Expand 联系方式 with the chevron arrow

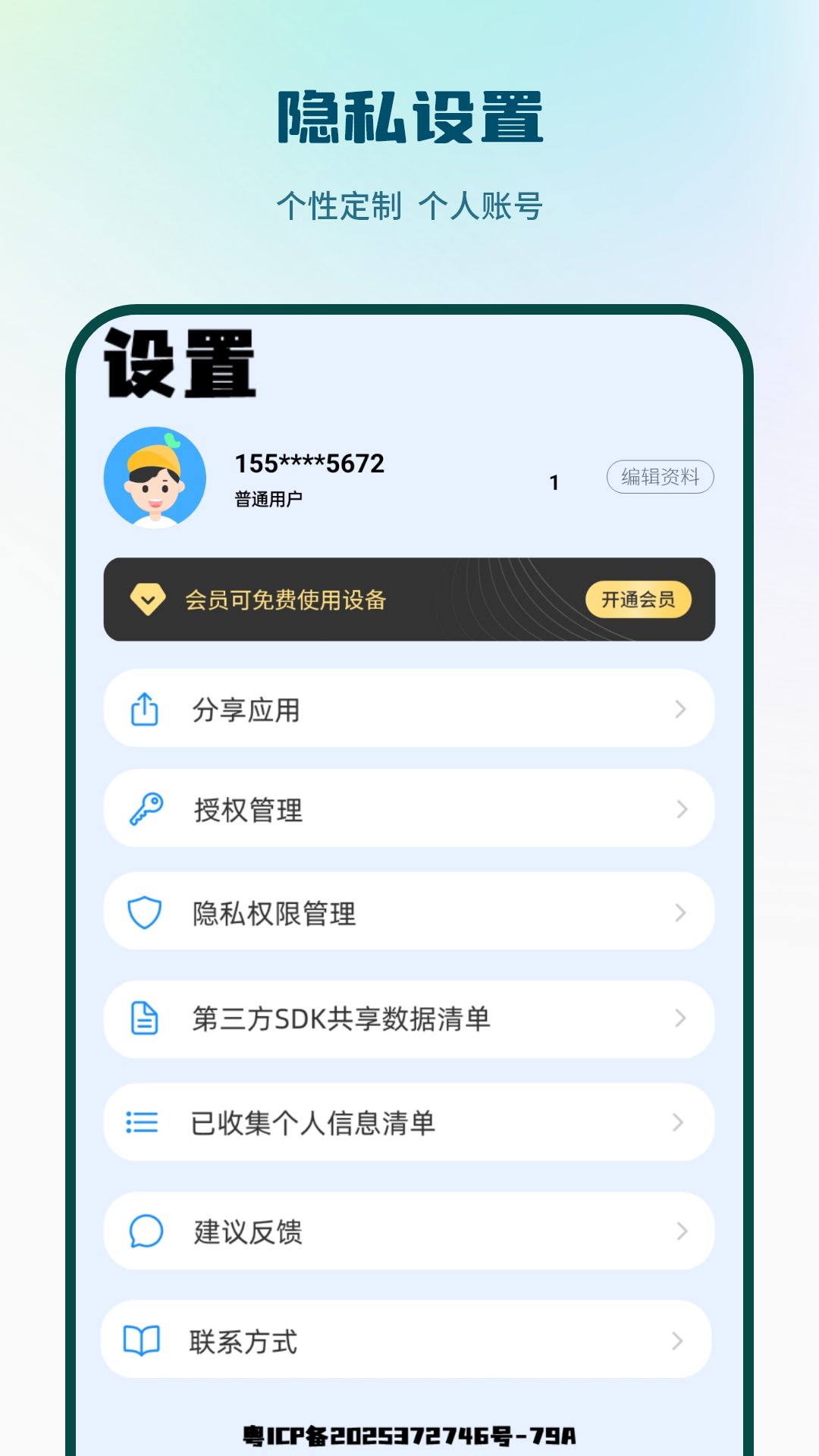pos(679,1339)
